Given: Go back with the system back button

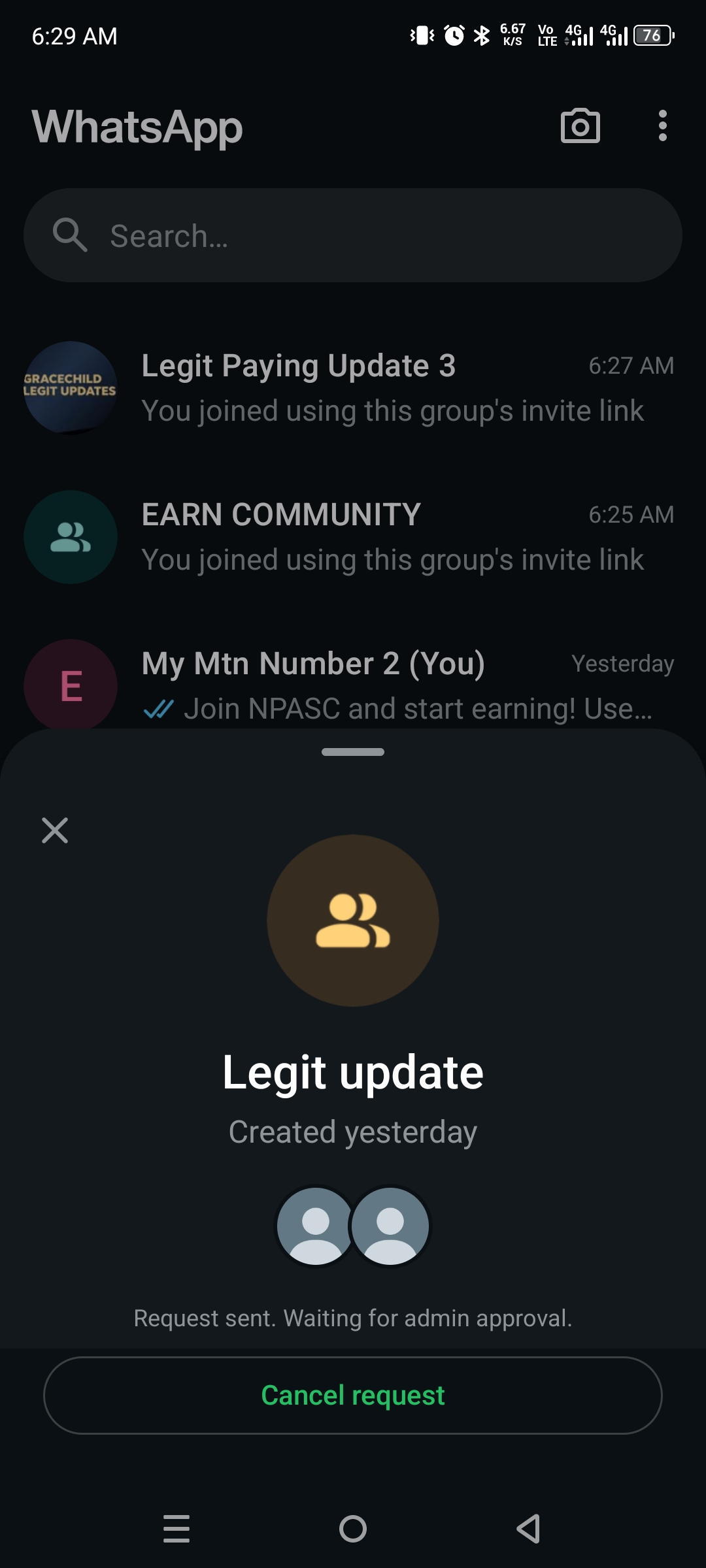Looking at the screenshot, I should coord(528,1529).
